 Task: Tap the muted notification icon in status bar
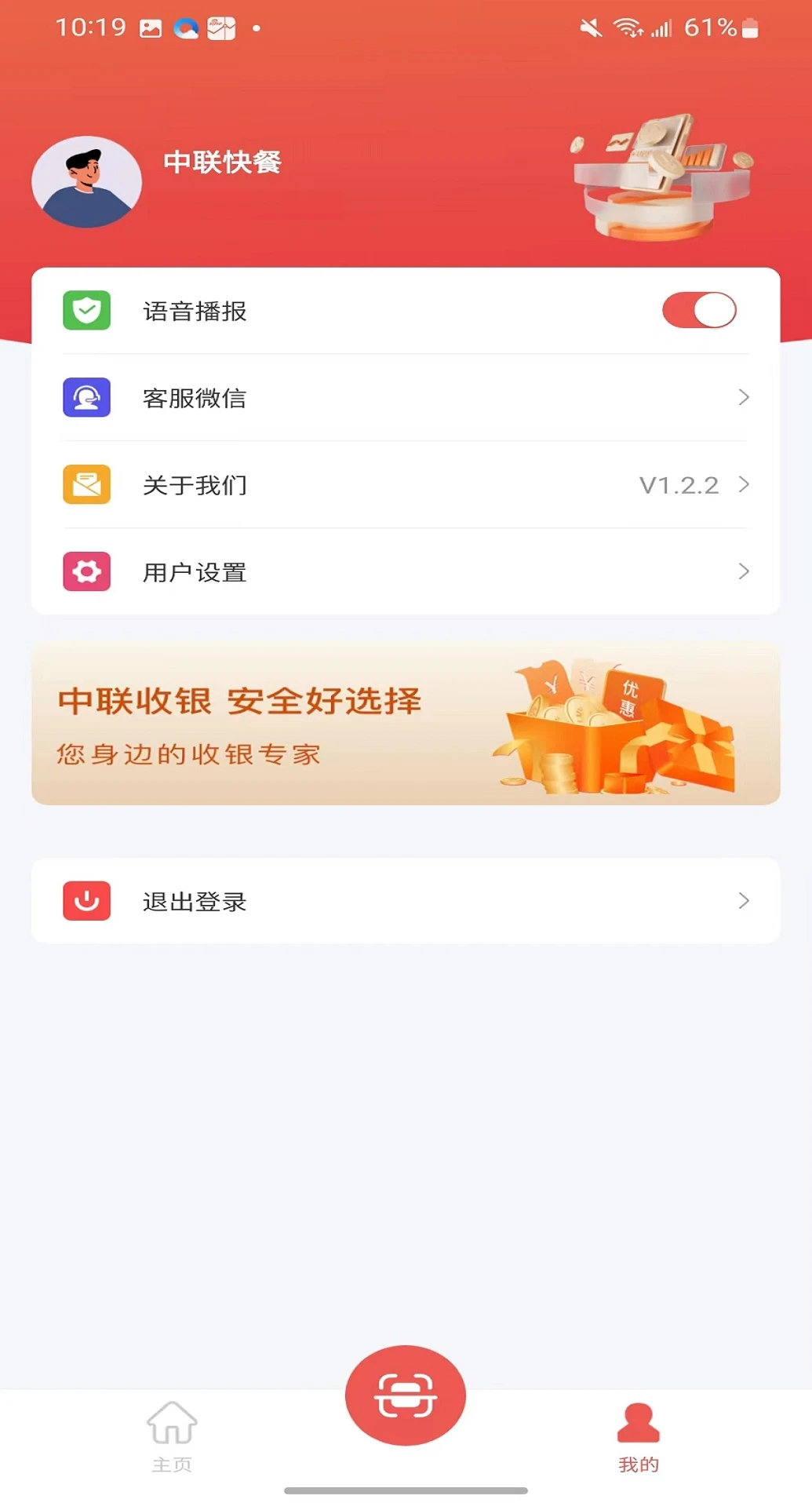[591, 27]
